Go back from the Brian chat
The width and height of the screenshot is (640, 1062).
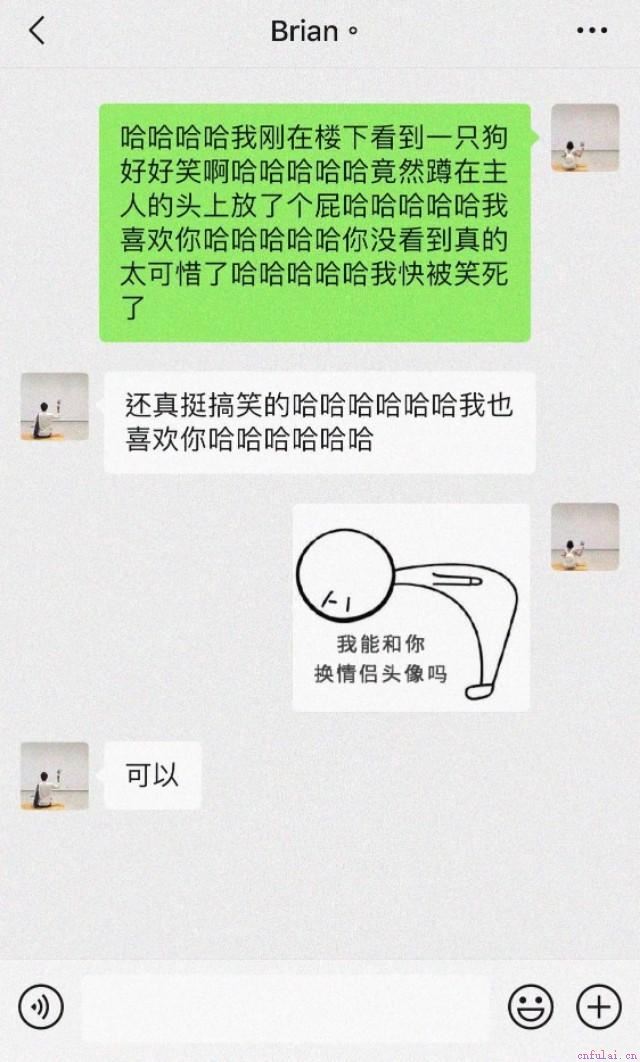pyautogui.click(x=37, y=31)
